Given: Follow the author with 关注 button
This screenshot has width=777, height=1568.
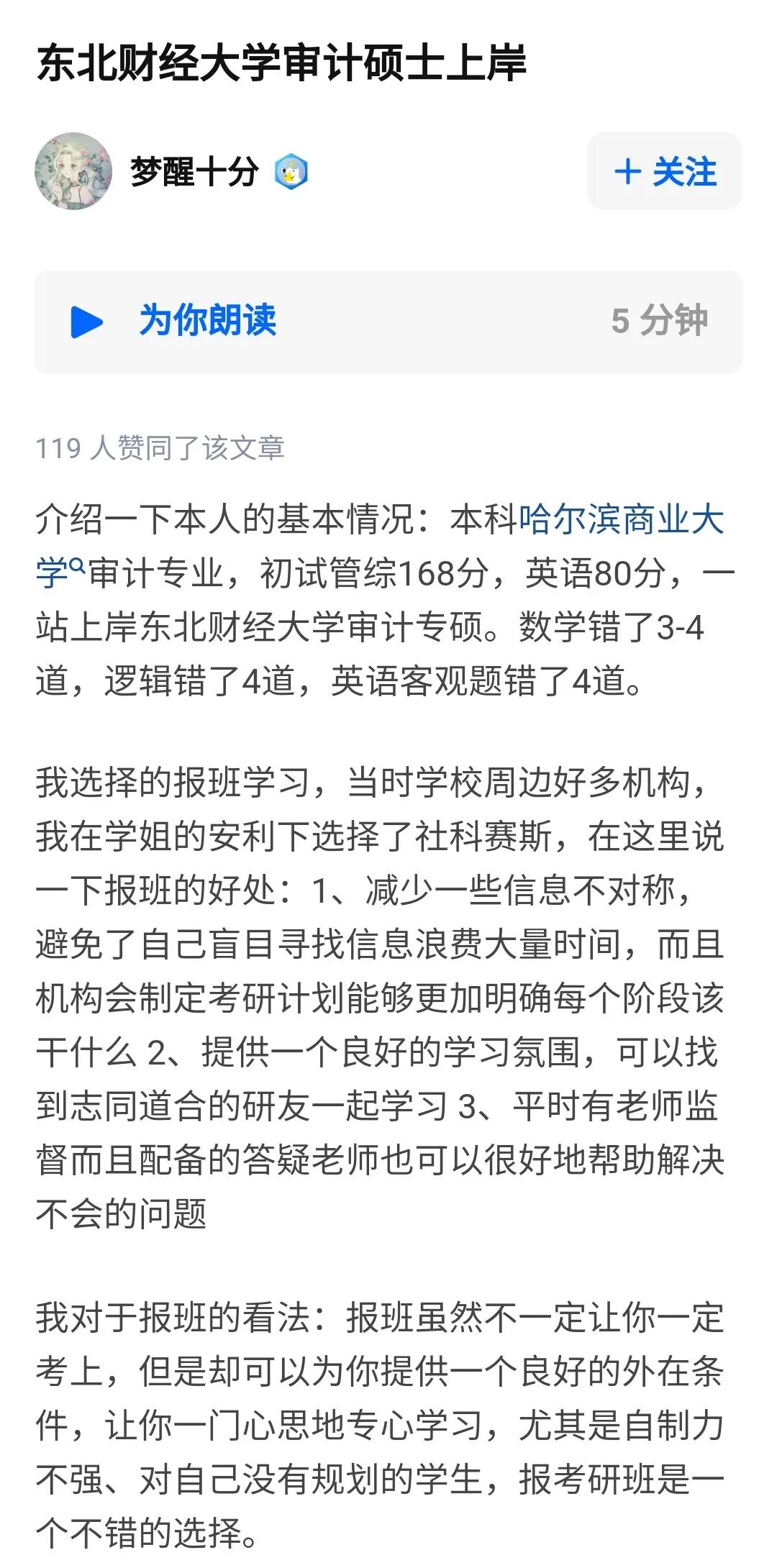Looking at the screenshot, I should click(665, 172).
